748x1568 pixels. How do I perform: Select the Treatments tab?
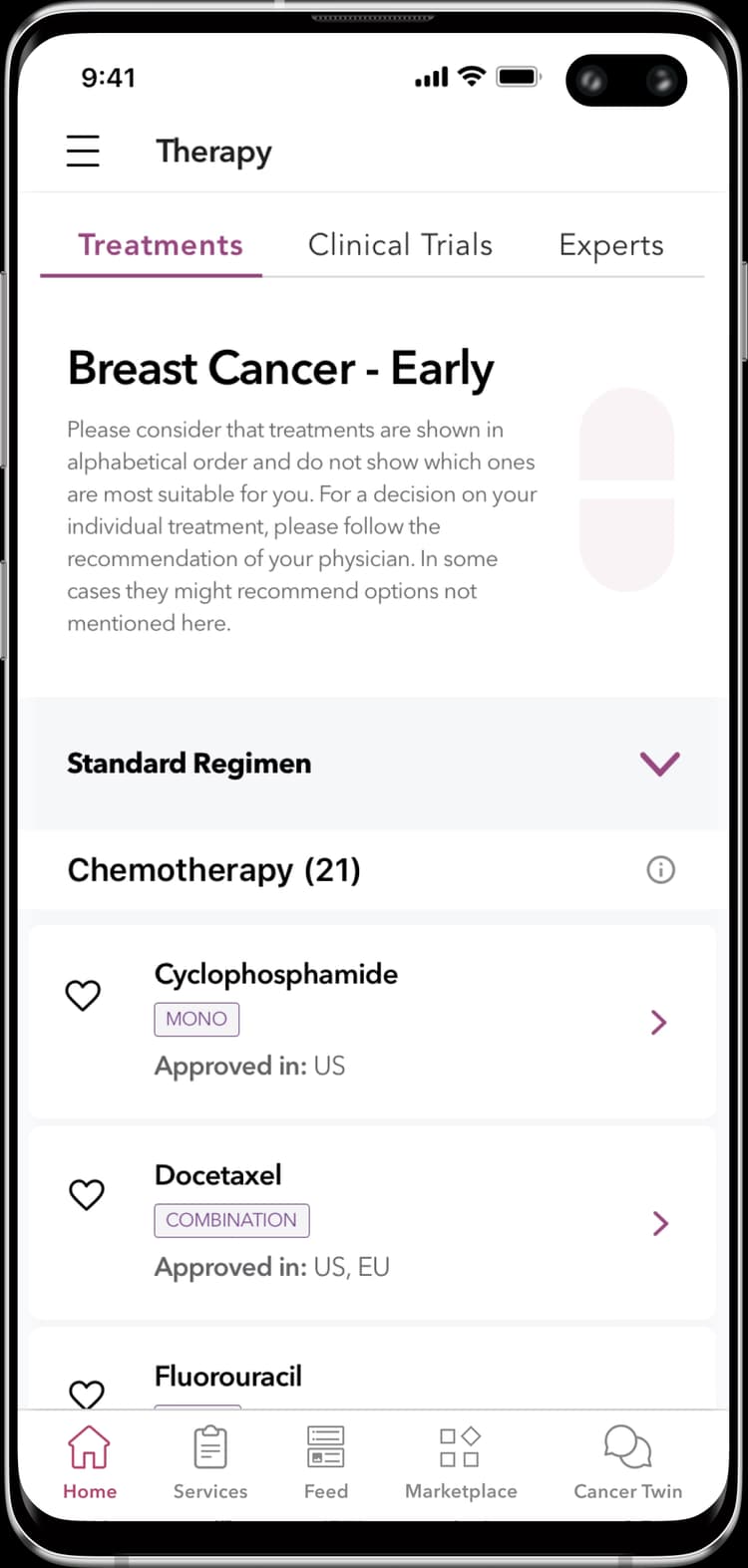pyautogui.click(x=161, y=245)
